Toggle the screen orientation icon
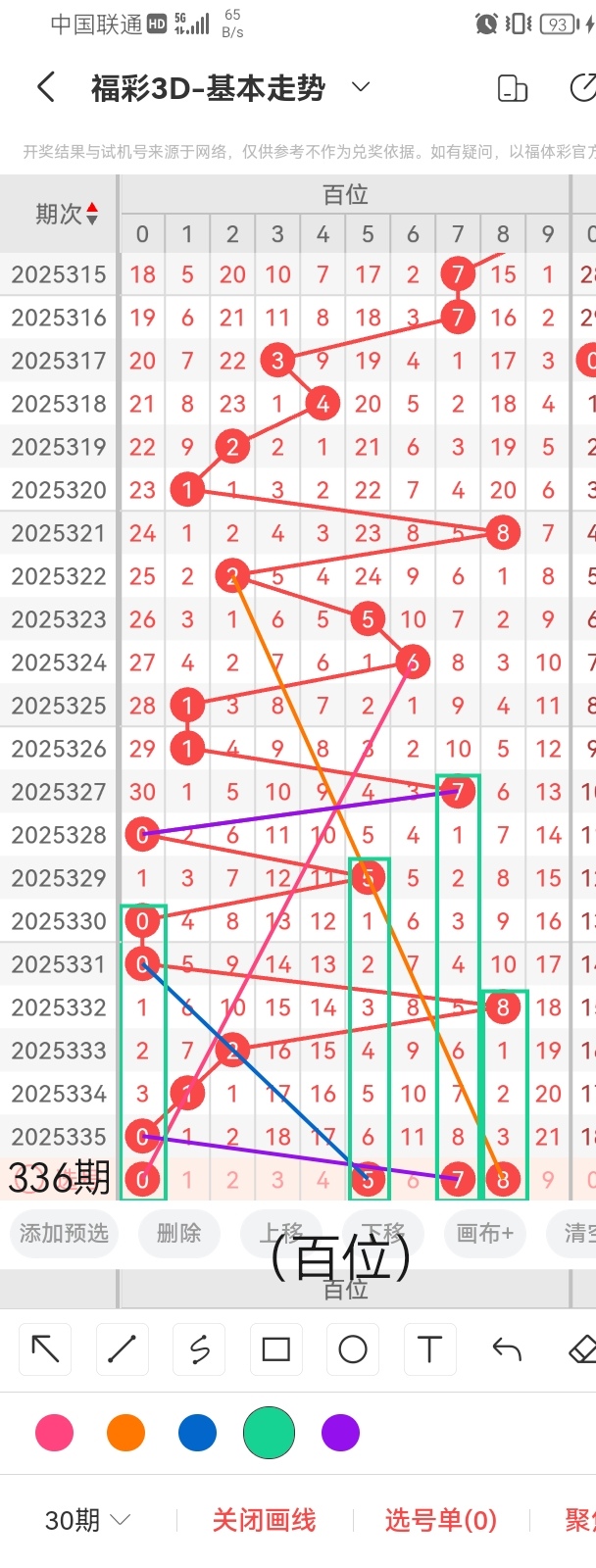This screenshot has width=596, height=1568. pyautogui.click(x=513, y=88)
